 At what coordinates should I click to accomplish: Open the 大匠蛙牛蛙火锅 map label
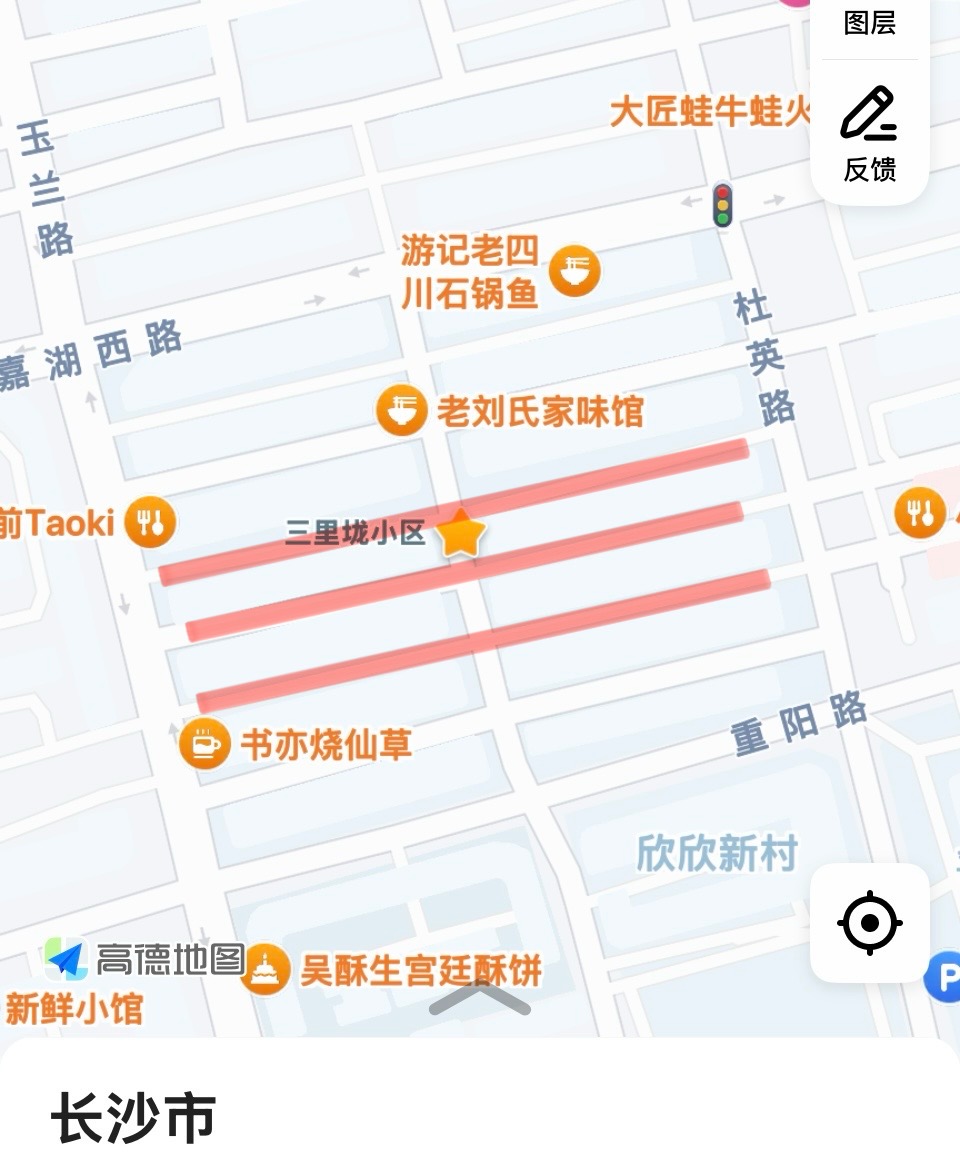[710, 112]
